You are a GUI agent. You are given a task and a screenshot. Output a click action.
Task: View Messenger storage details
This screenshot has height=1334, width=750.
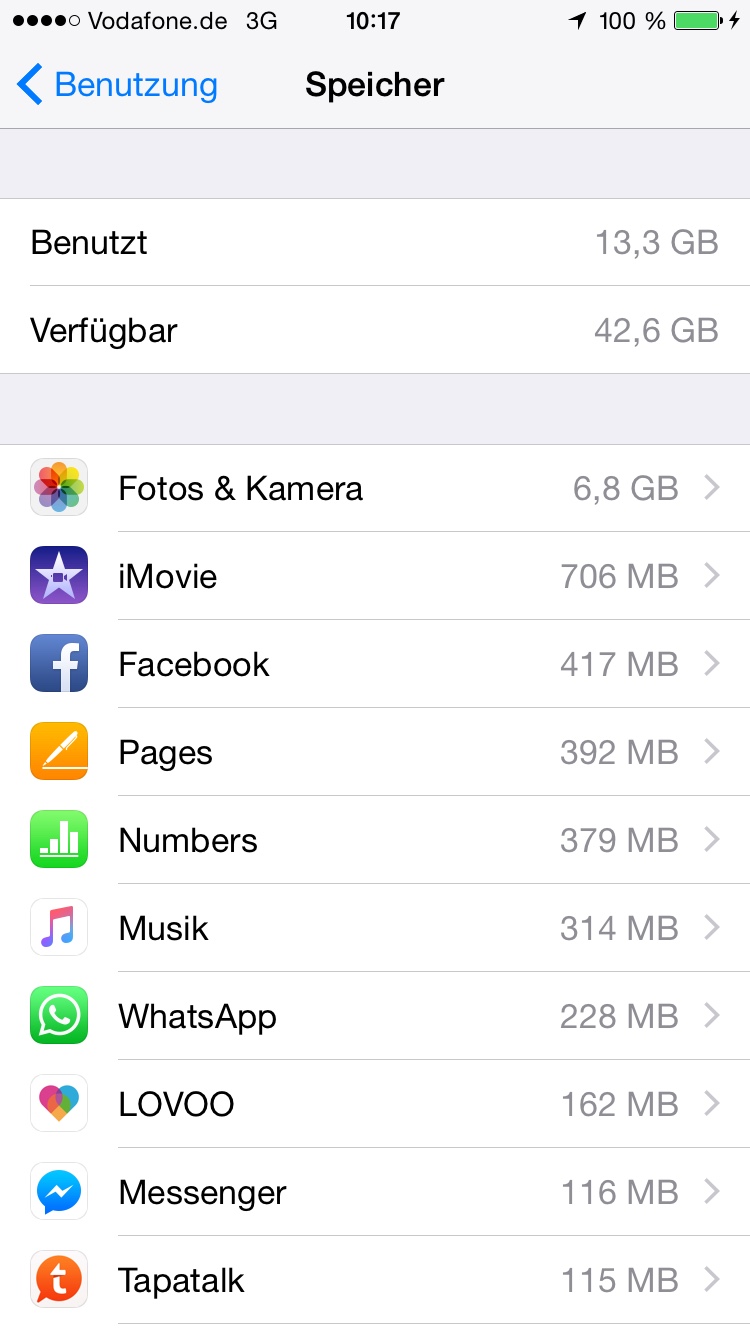375,1192
